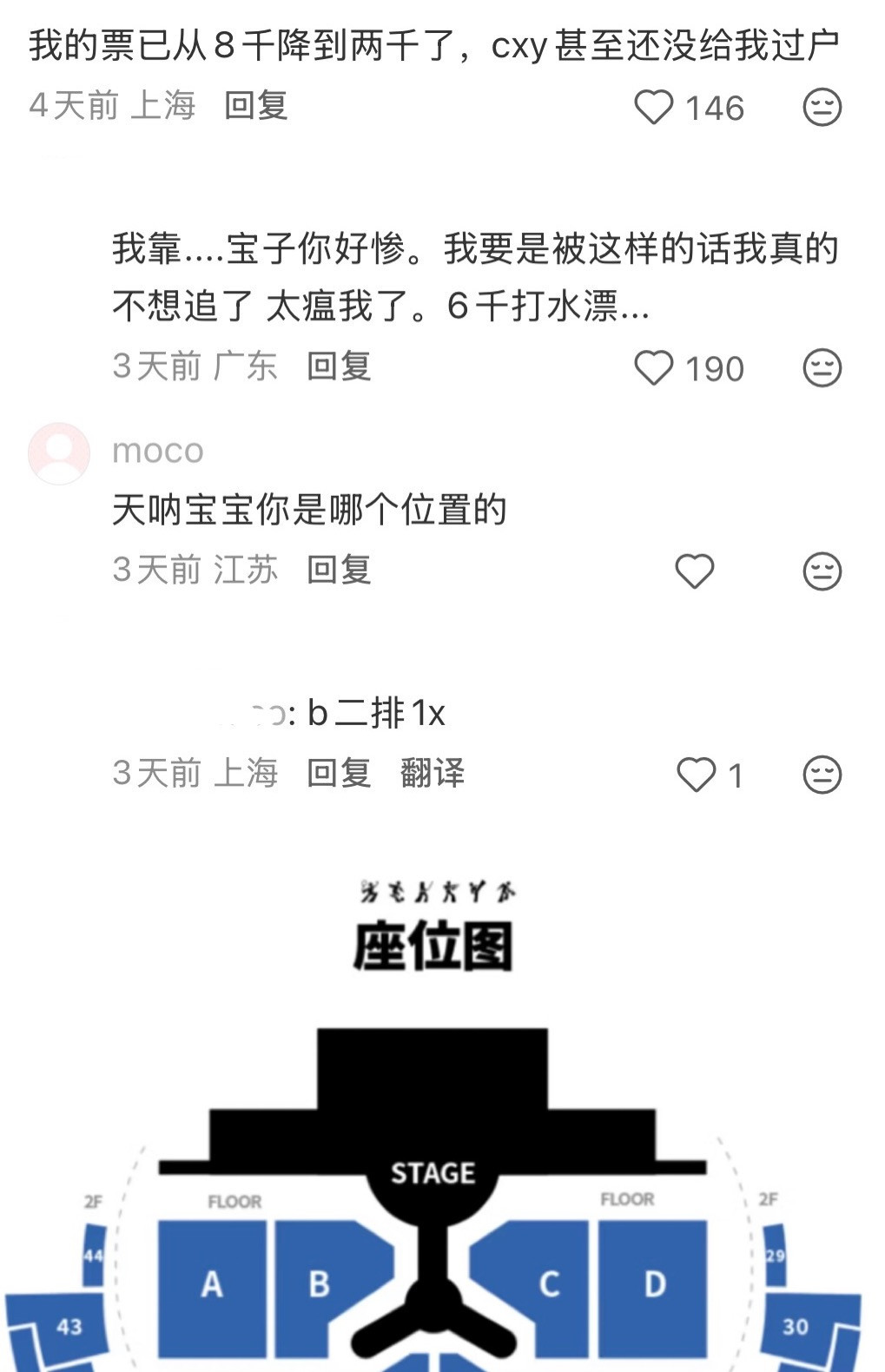Dislike the 我靠 宝子你好惨 comment
This screenshot has width=885, height=1372.
(822, 368)
